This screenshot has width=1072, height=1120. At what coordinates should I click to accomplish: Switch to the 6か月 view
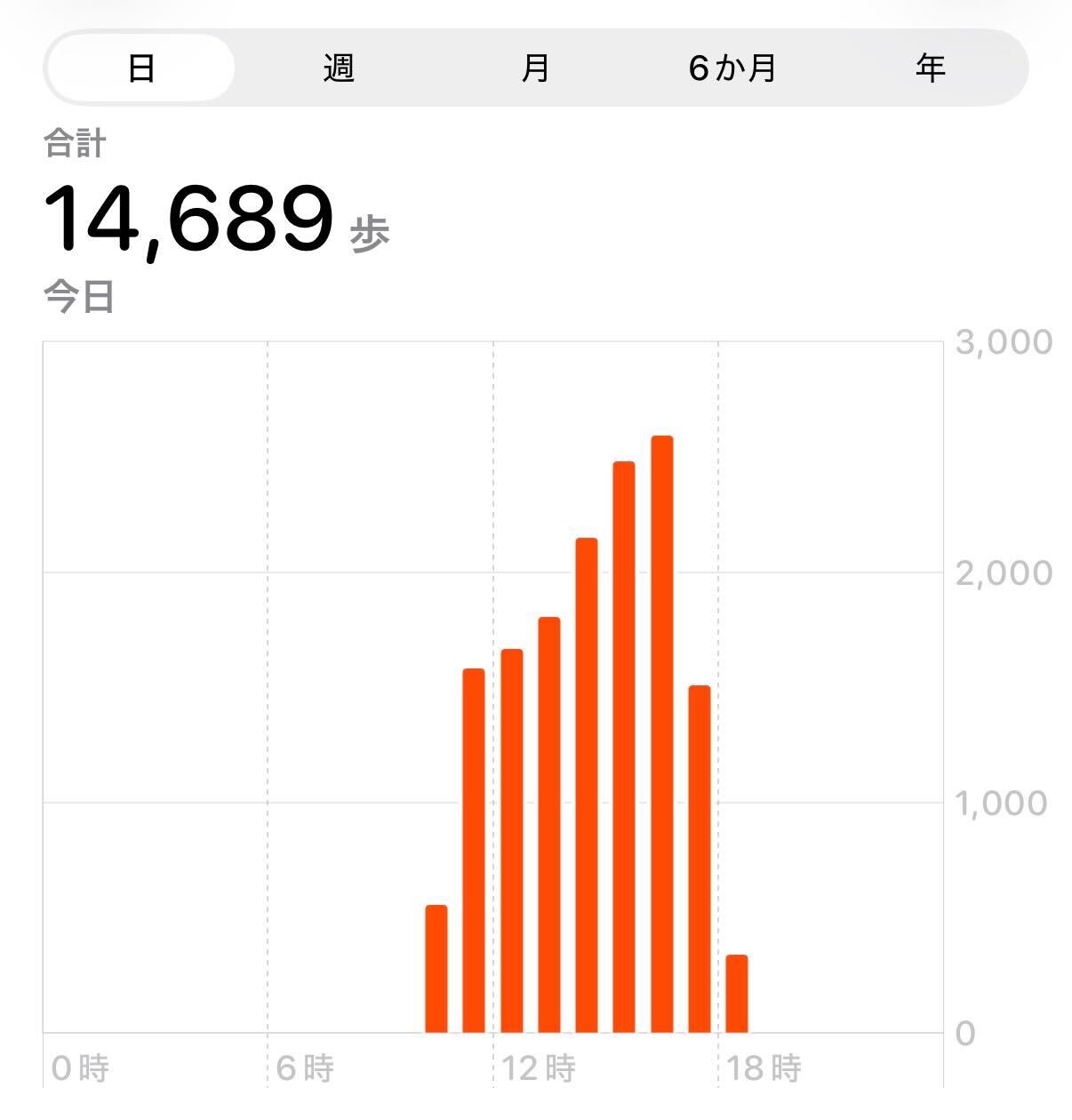732,68
